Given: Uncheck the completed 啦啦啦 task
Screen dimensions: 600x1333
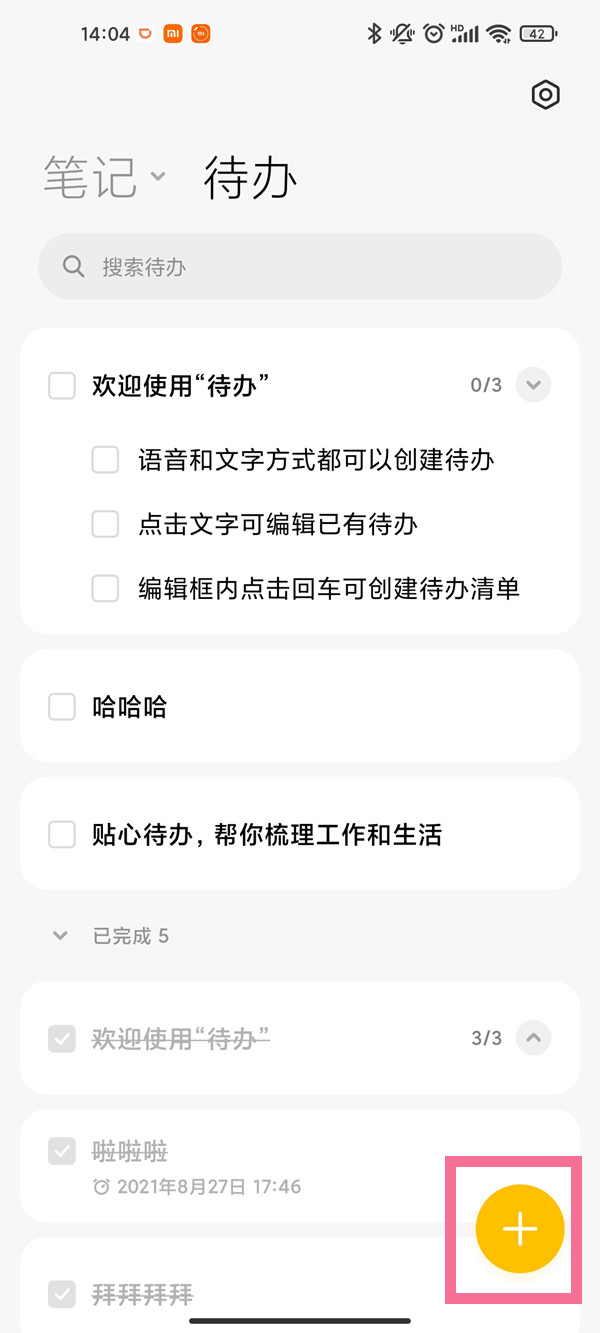Looking at the screenshot, I should [62, 1151].
